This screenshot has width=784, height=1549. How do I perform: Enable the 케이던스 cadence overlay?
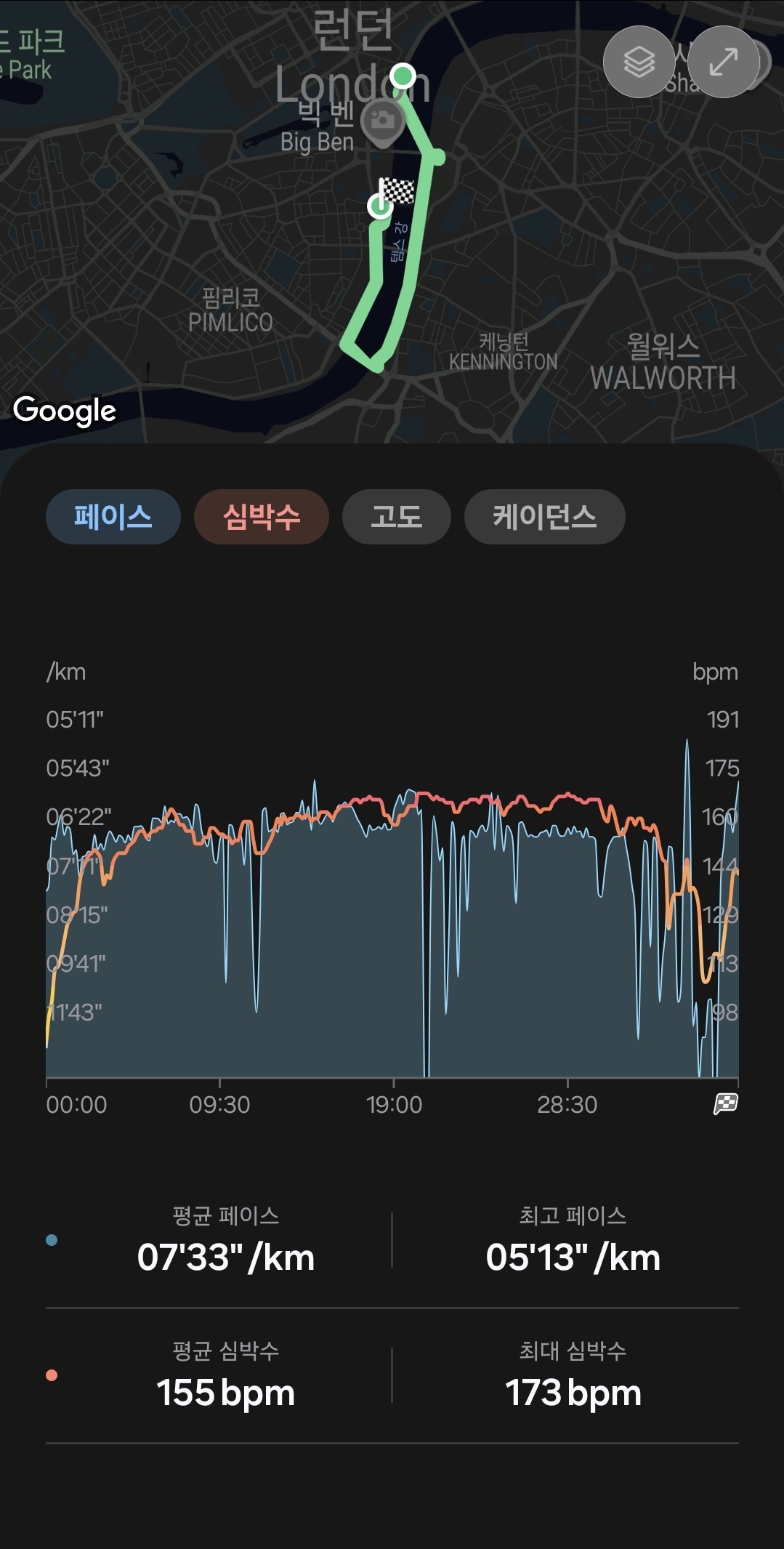click(544, 516)
